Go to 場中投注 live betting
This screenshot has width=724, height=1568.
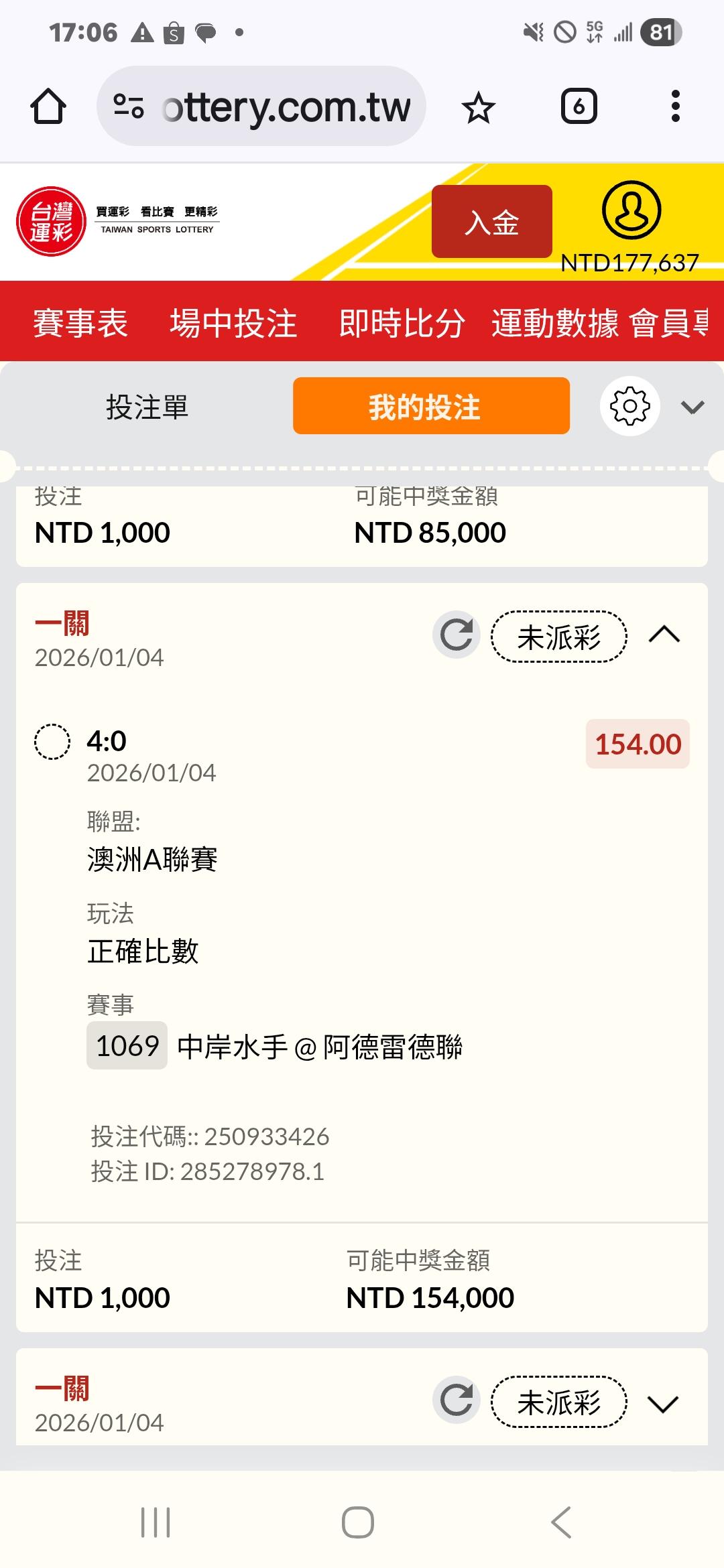pyautogui.click(x=233, y=323)
